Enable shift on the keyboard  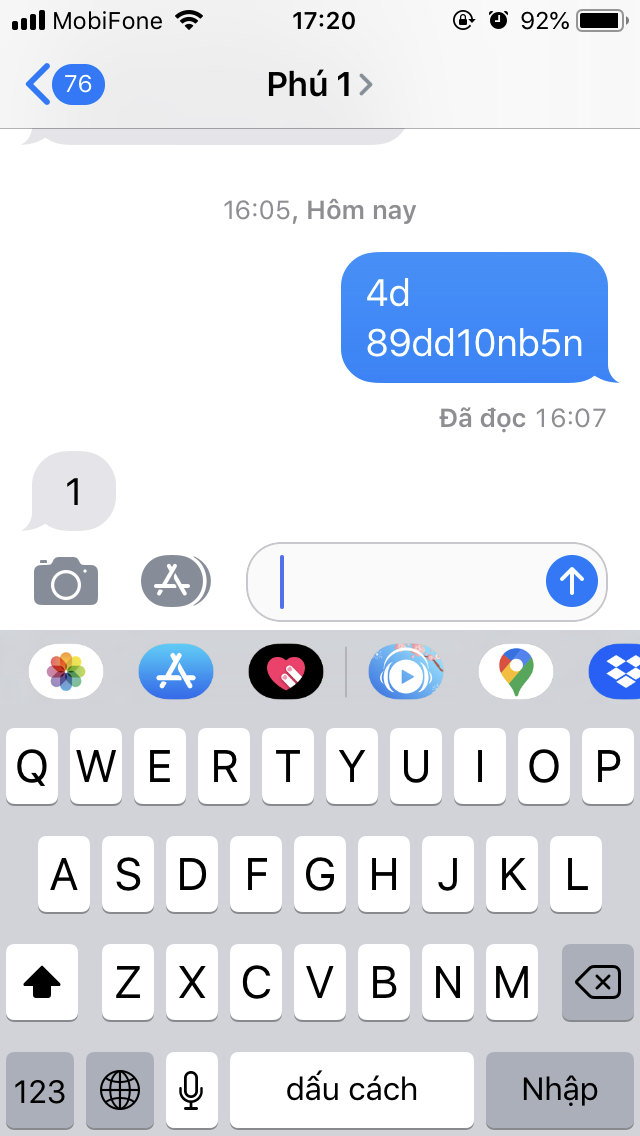pos(42,982)
